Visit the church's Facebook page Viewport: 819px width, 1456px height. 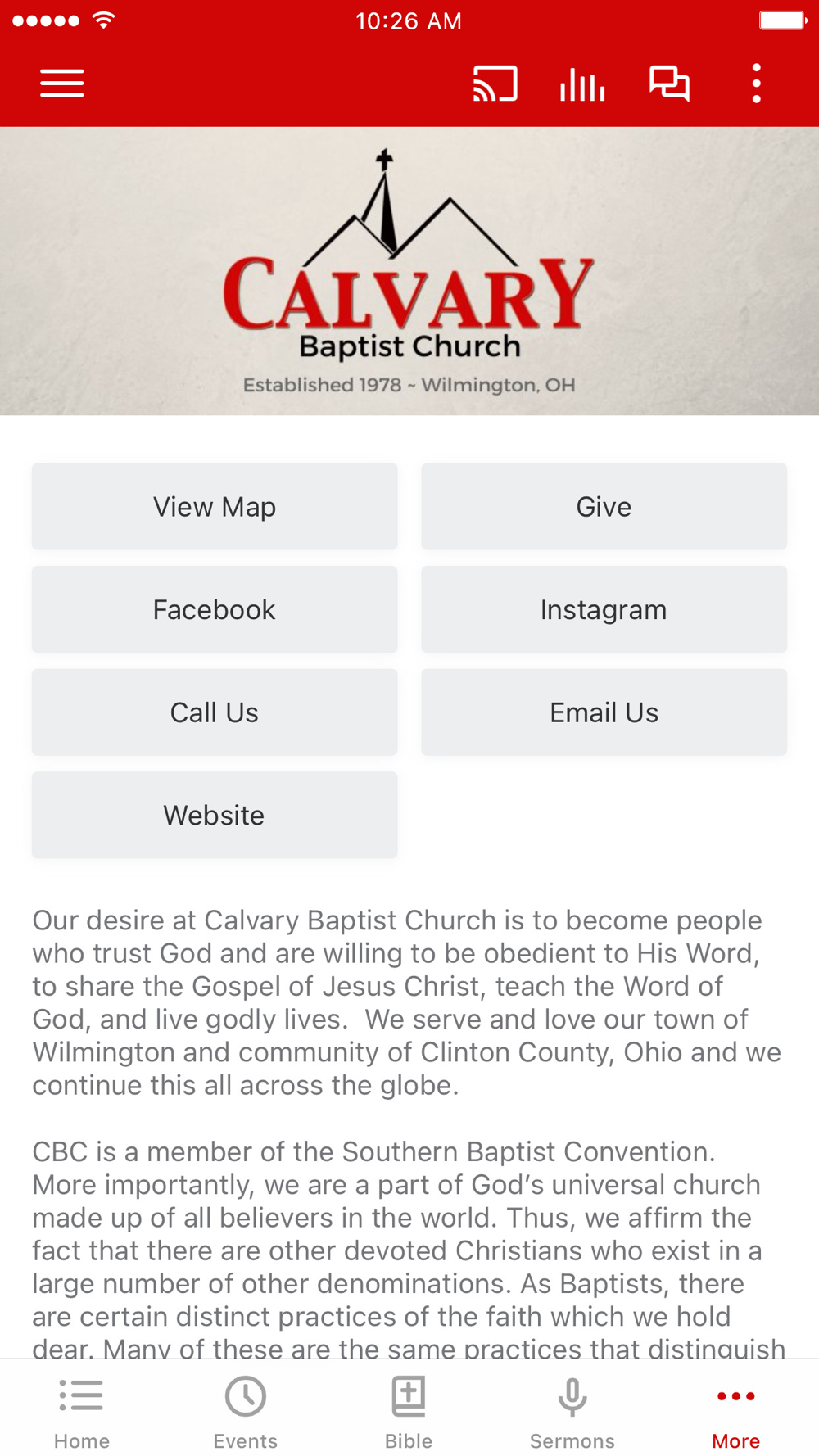tap(215, 609)
